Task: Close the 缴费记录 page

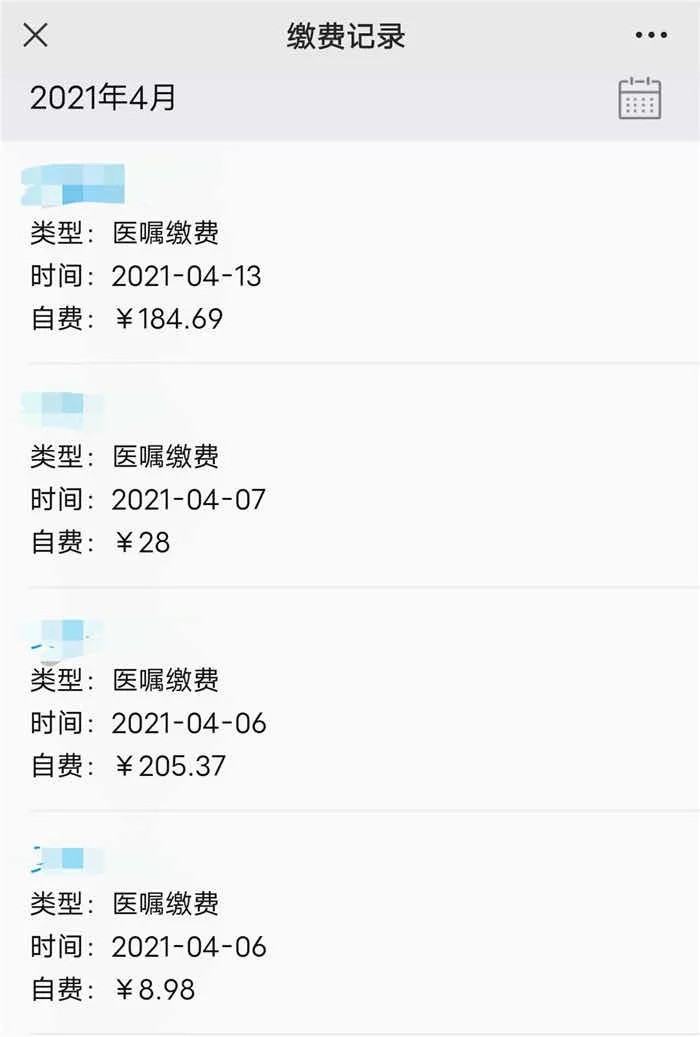Action: point(36,36)
